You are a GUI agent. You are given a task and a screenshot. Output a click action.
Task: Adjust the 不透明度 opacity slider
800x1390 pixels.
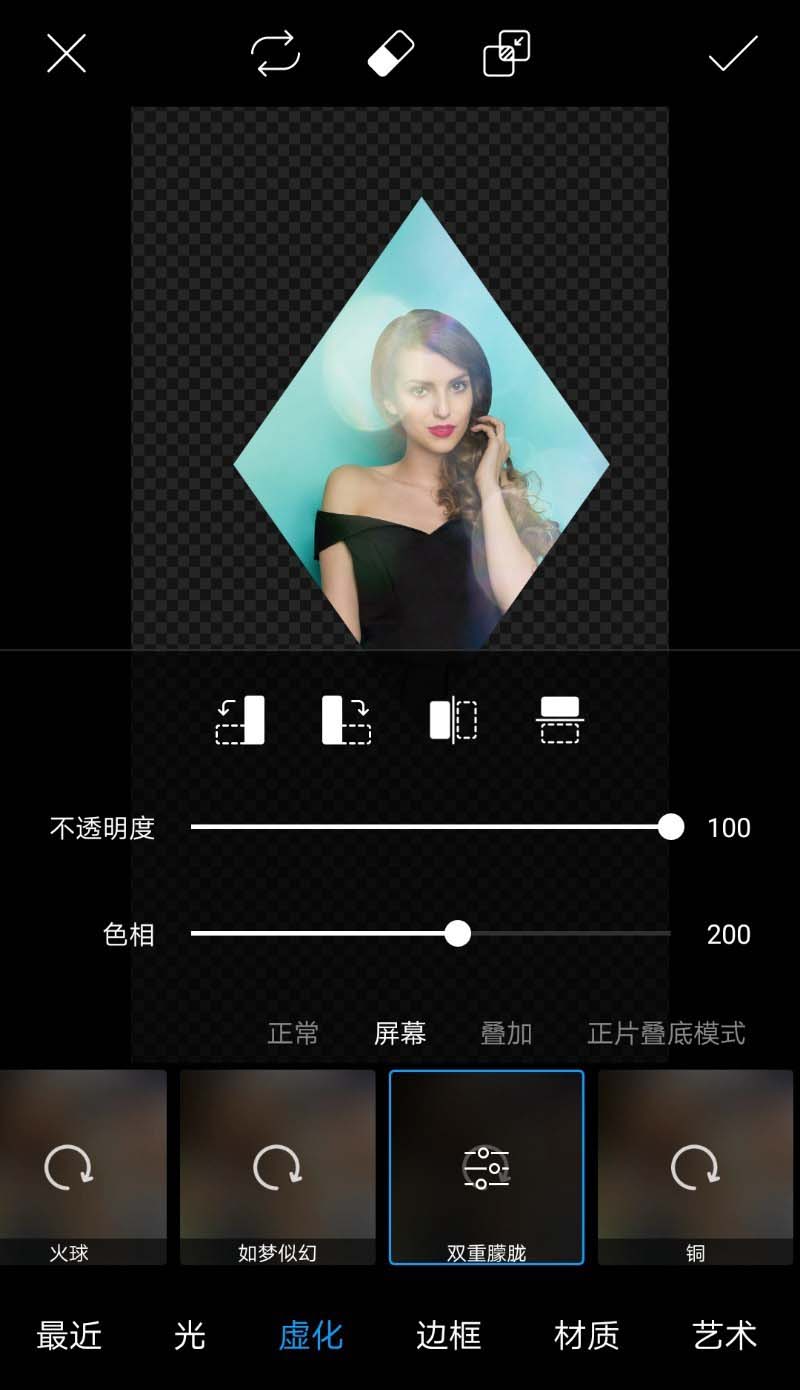[x=671, y=827]
